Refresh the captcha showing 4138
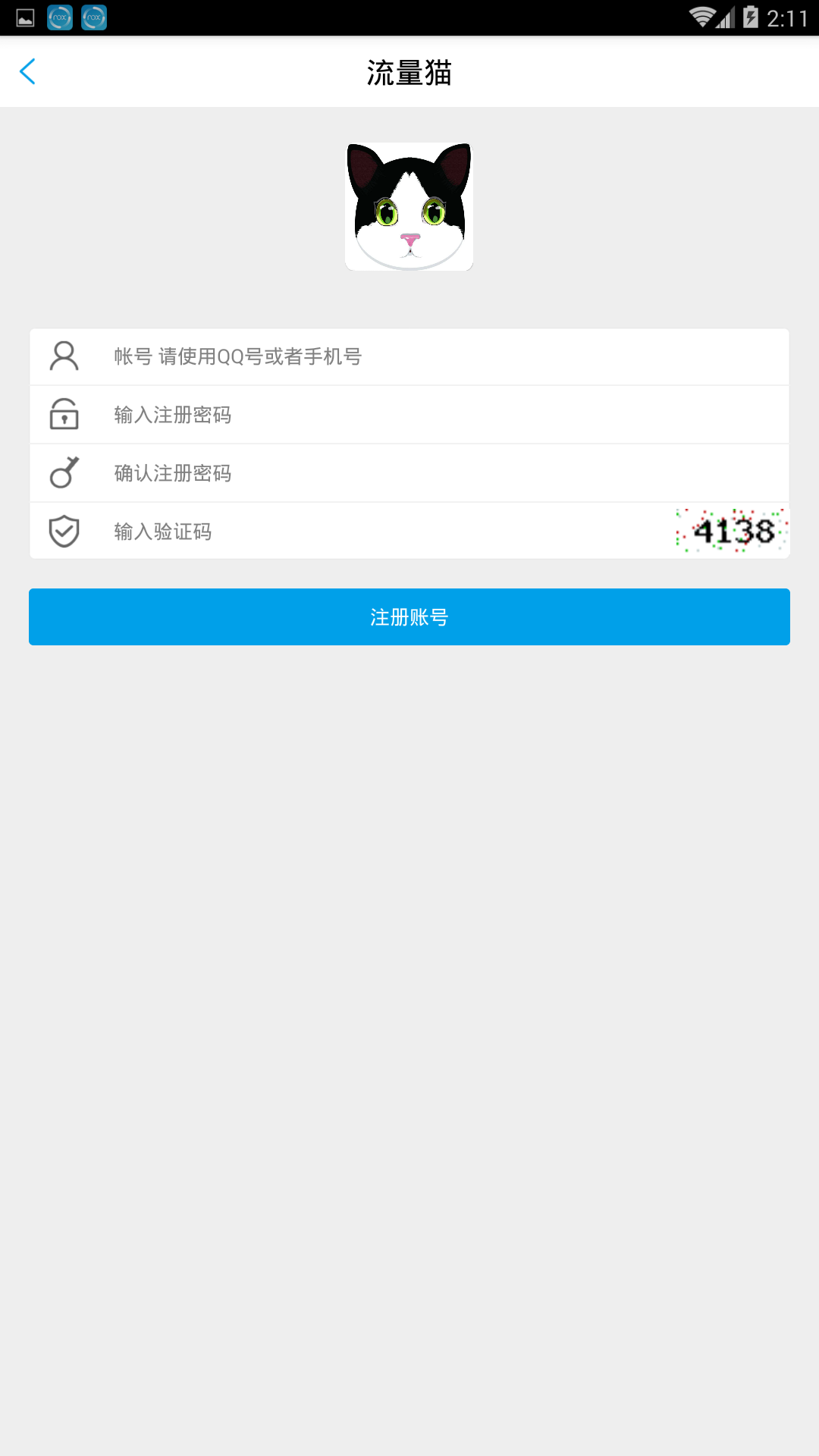The image size is (819, 1456). point(730,531)
